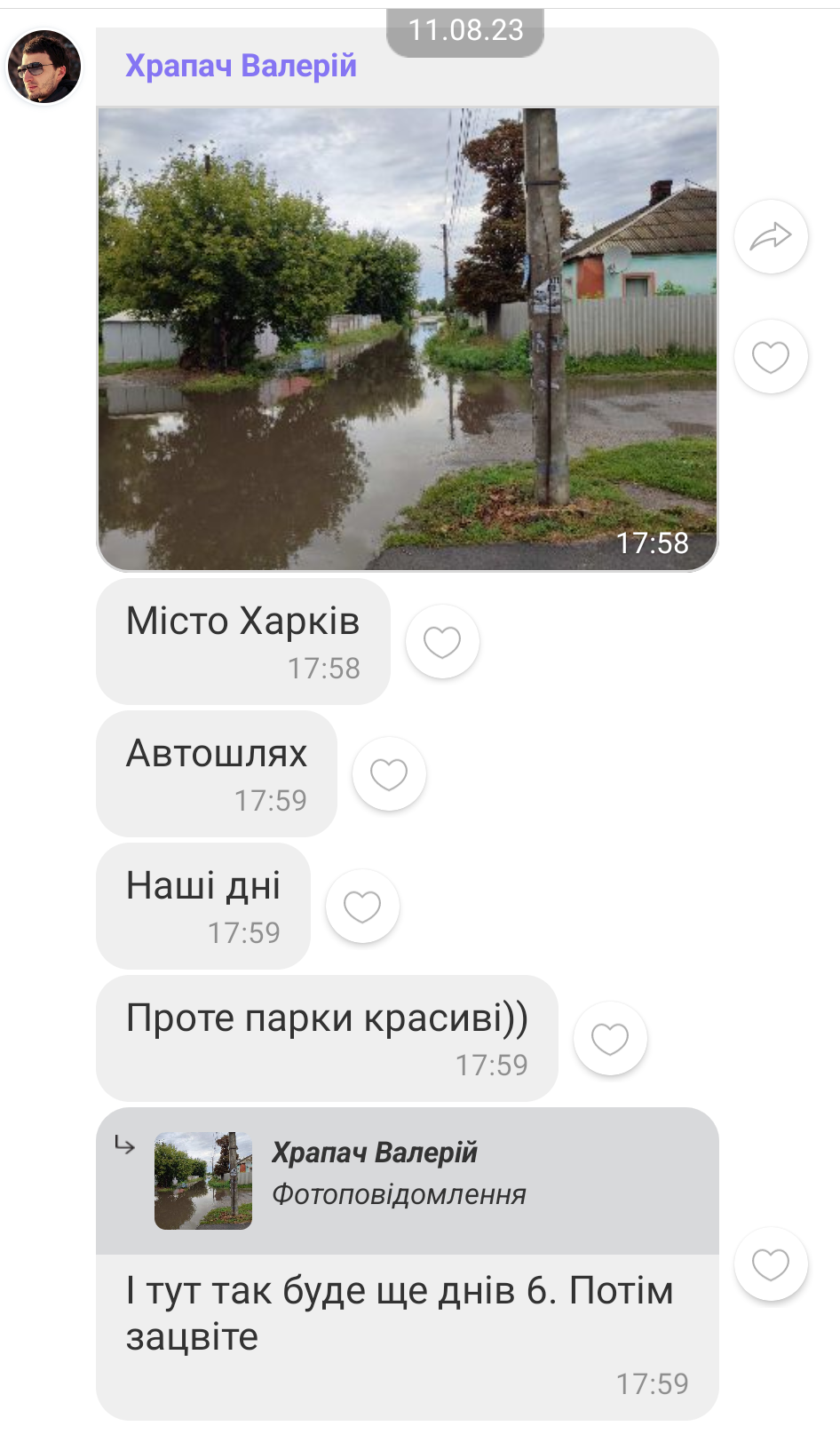Like the message 'Місто Харків'
The width and height of the screenshot is (840, 1434).
pos(442,642)
